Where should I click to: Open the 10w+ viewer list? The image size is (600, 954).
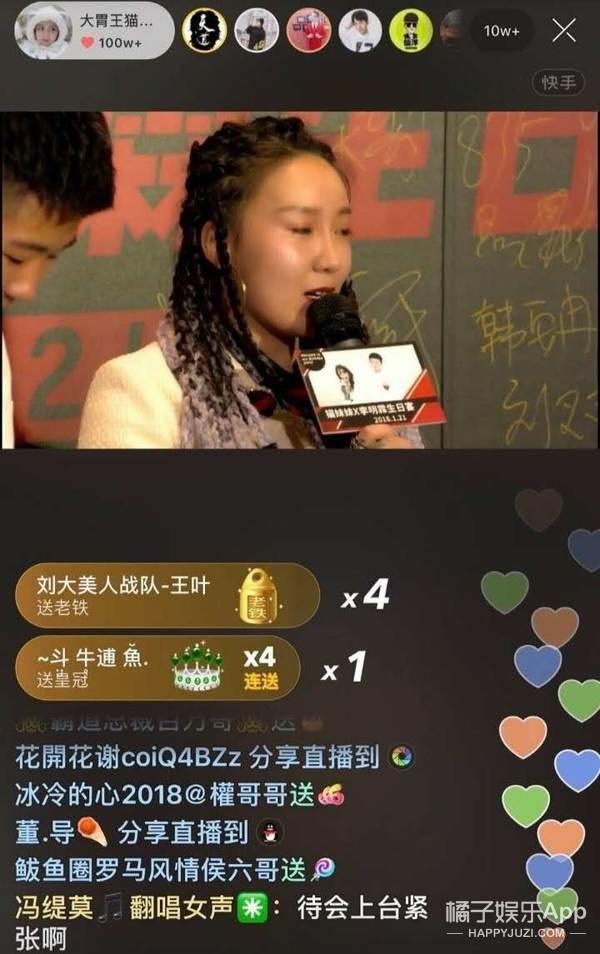tap(502, 31)
